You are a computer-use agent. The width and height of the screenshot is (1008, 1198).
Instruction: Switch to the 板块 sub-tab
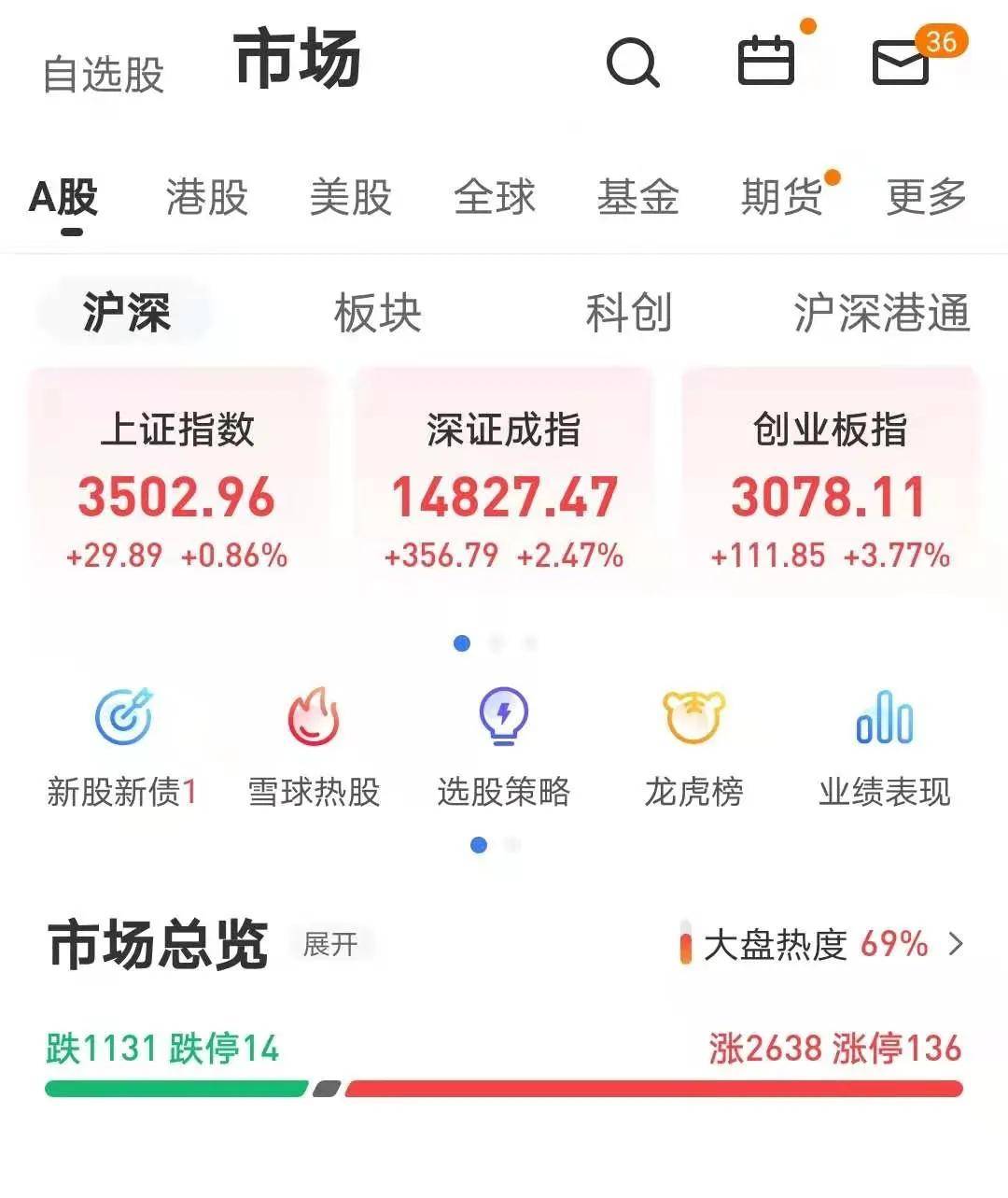(x=378, y=313)
